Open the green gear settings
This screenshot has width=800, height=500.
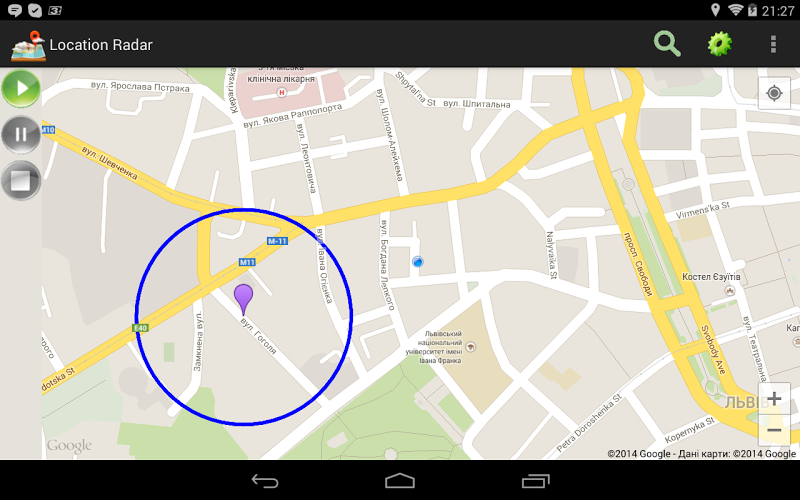tap(720, 44)
